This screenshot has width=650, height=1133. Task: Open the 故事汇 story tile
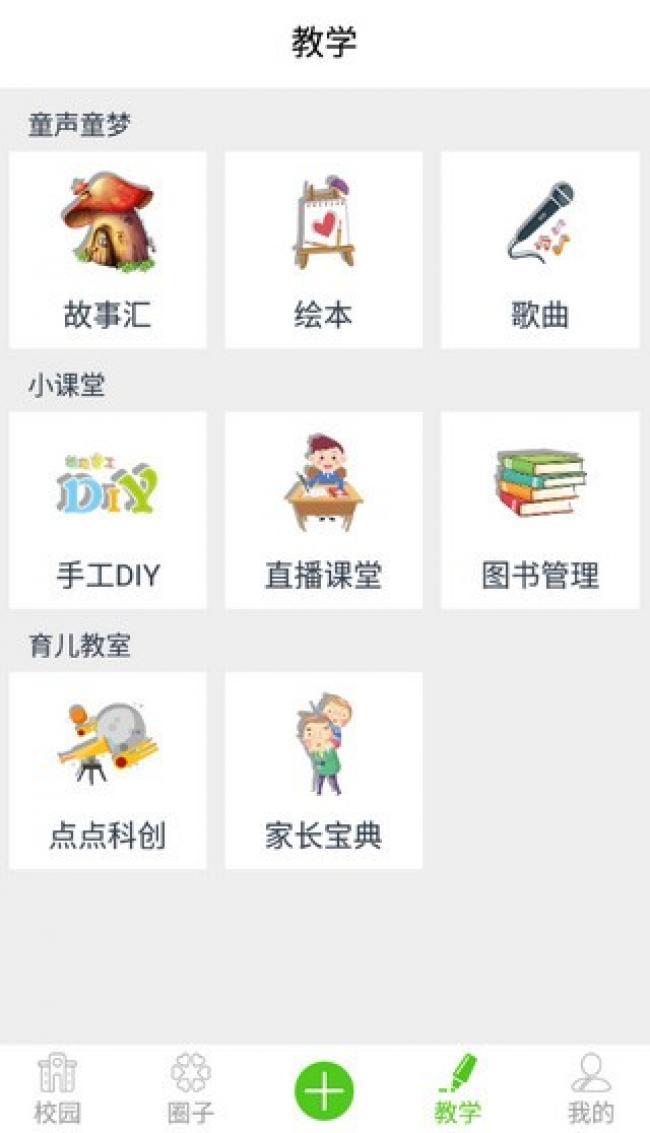(x=108, y=250)
